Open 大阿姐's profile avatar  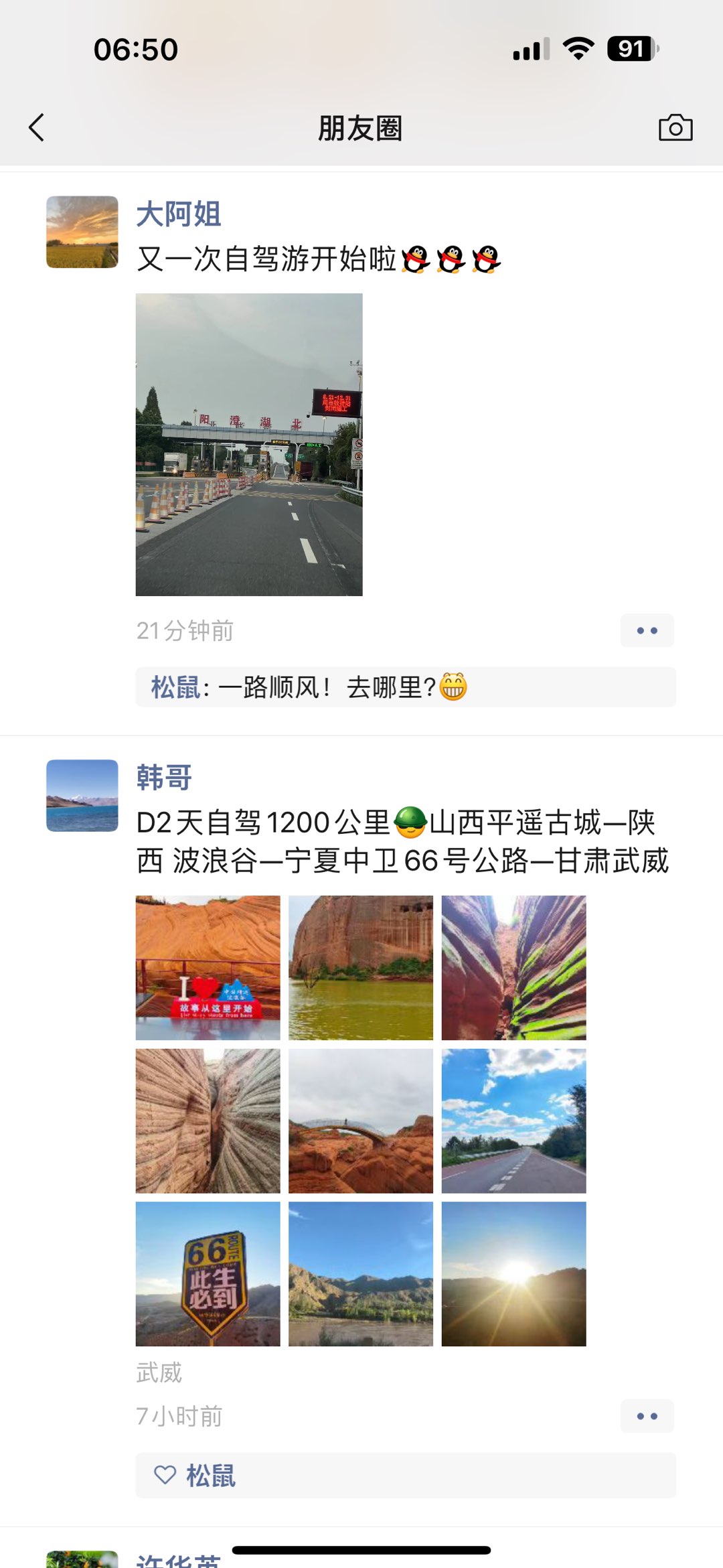tap(82, 232)
